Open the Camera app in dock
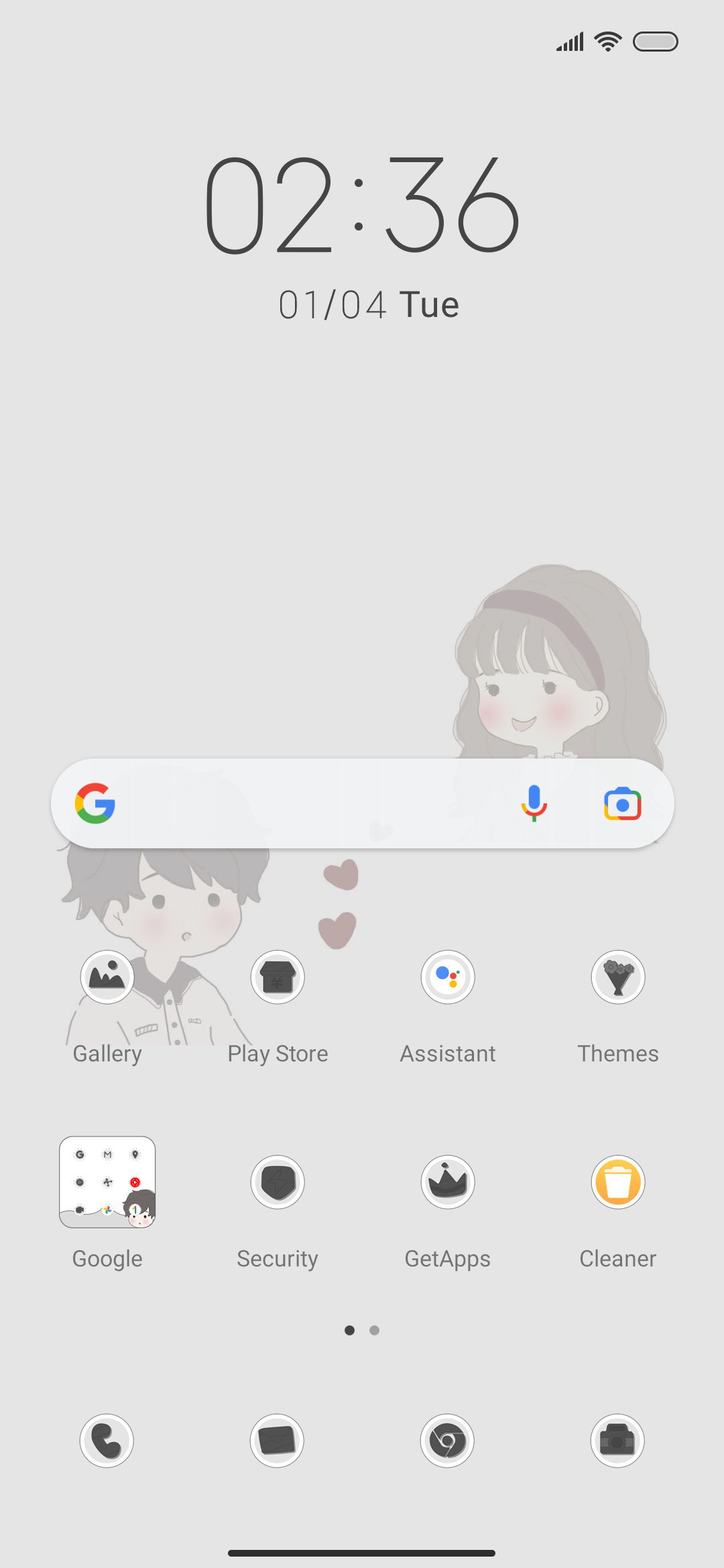The height and width of the screenshot is (1568, 724). coord(617,1441)
